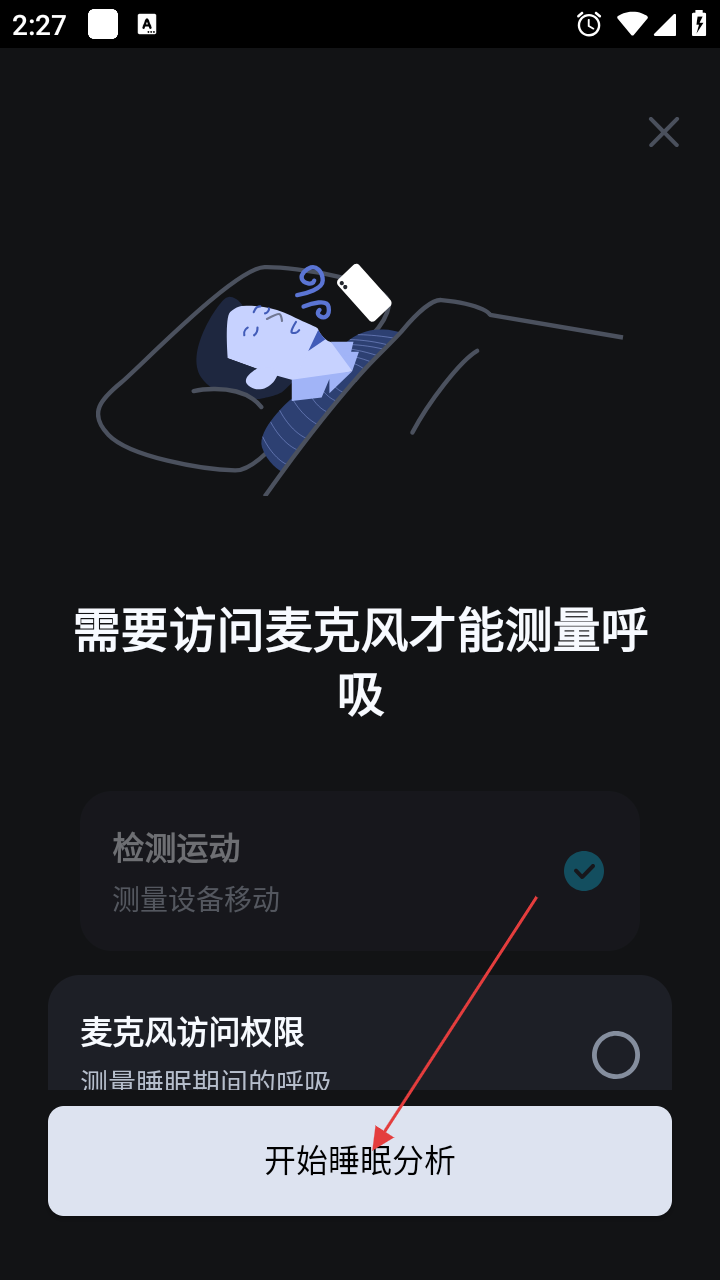Close the microphone permission screen
The width and height of the screenshot is (720, 1280).
click(x=663, y=132)
